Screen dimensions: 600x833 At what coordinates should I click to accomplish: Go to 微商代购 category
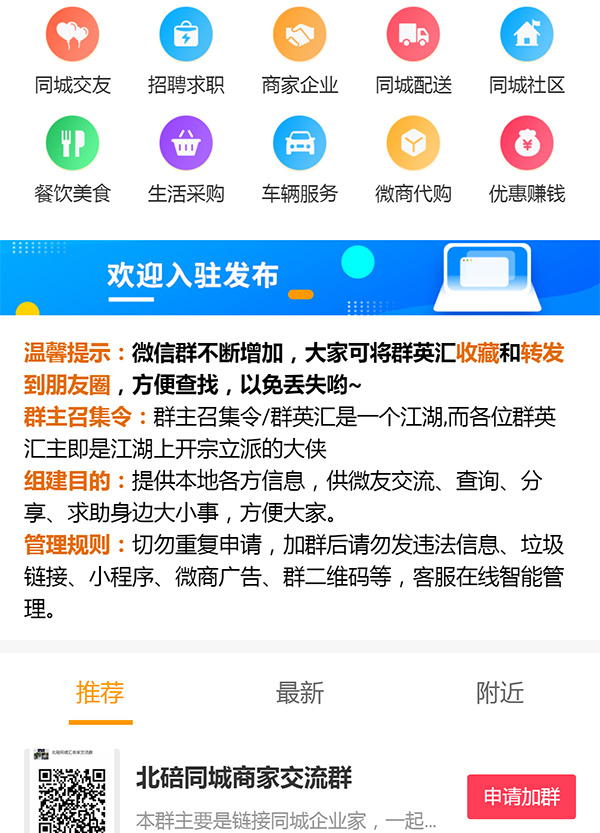click(413, 160)
